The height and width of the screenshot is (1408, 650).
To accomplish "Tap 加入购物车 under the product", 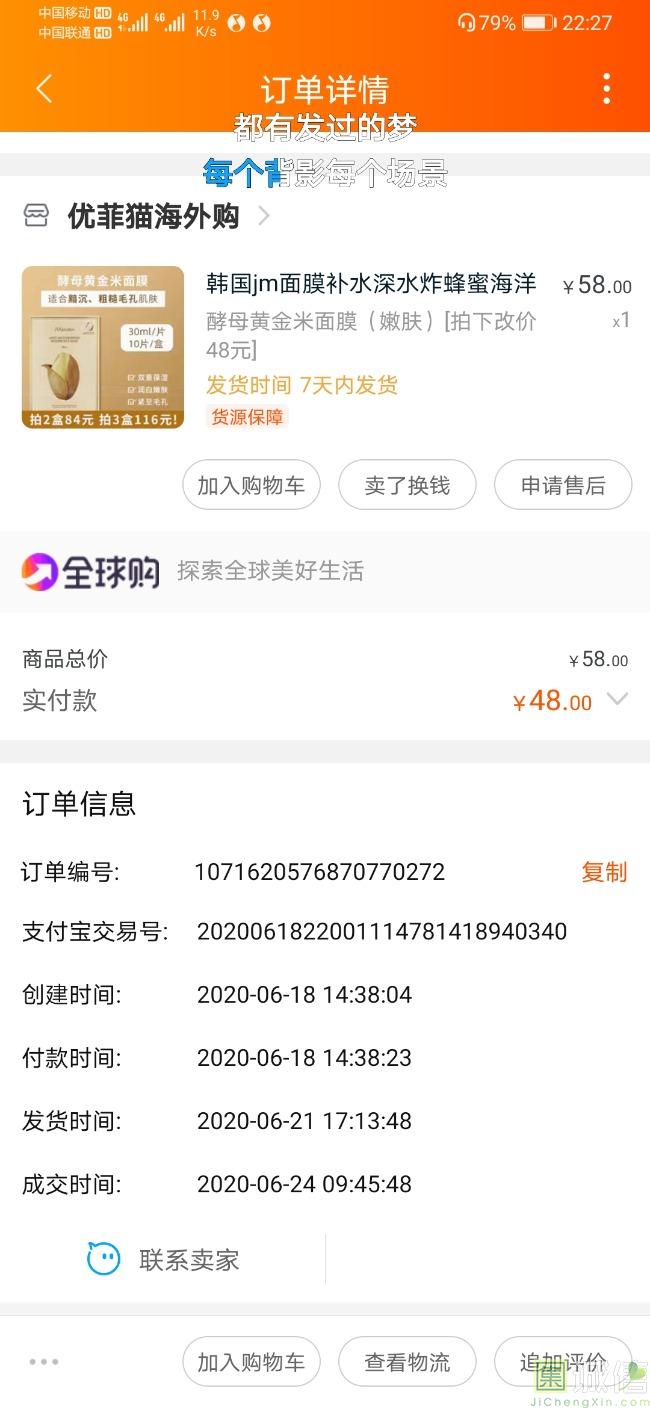I will pos(251,485).
